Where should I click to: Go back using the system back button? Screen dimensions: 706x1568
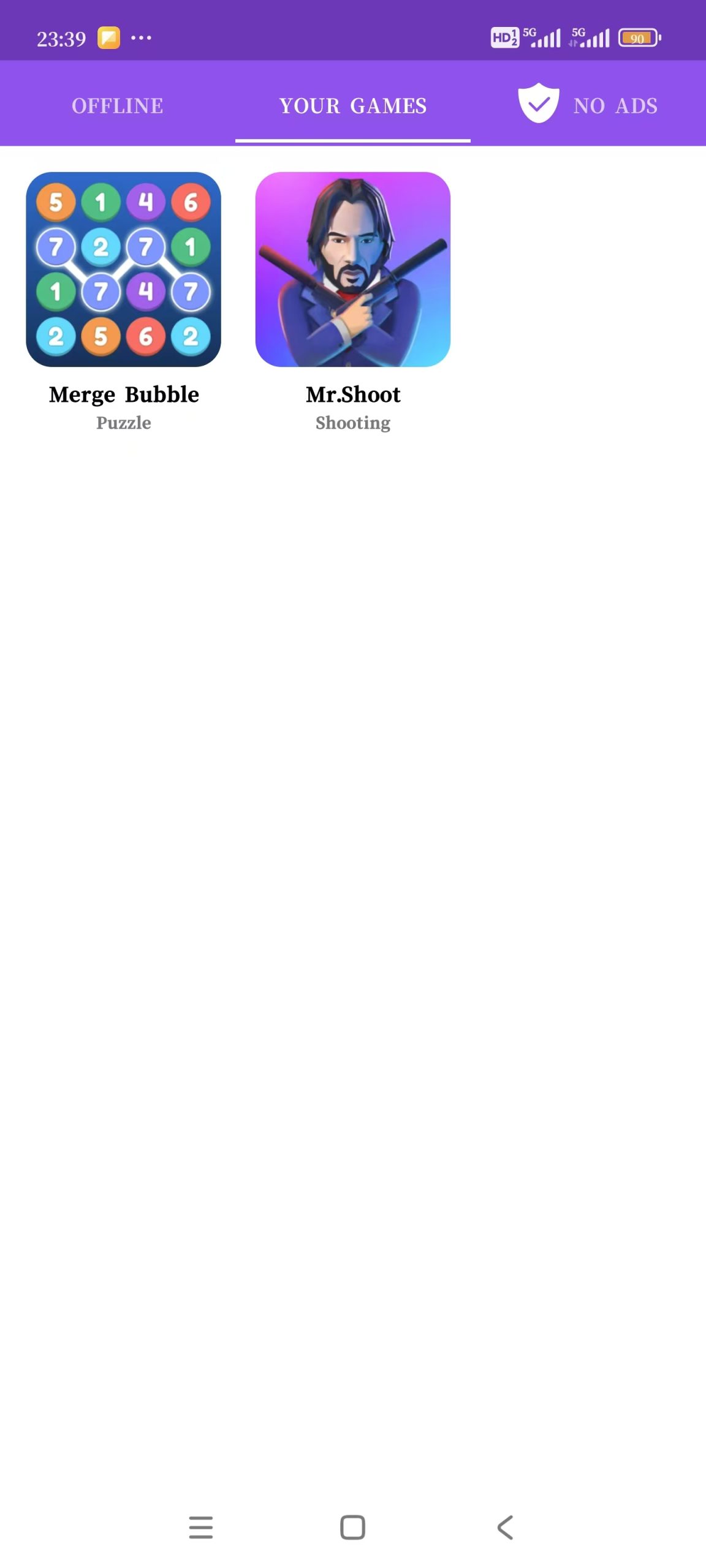click(505, 1528)
